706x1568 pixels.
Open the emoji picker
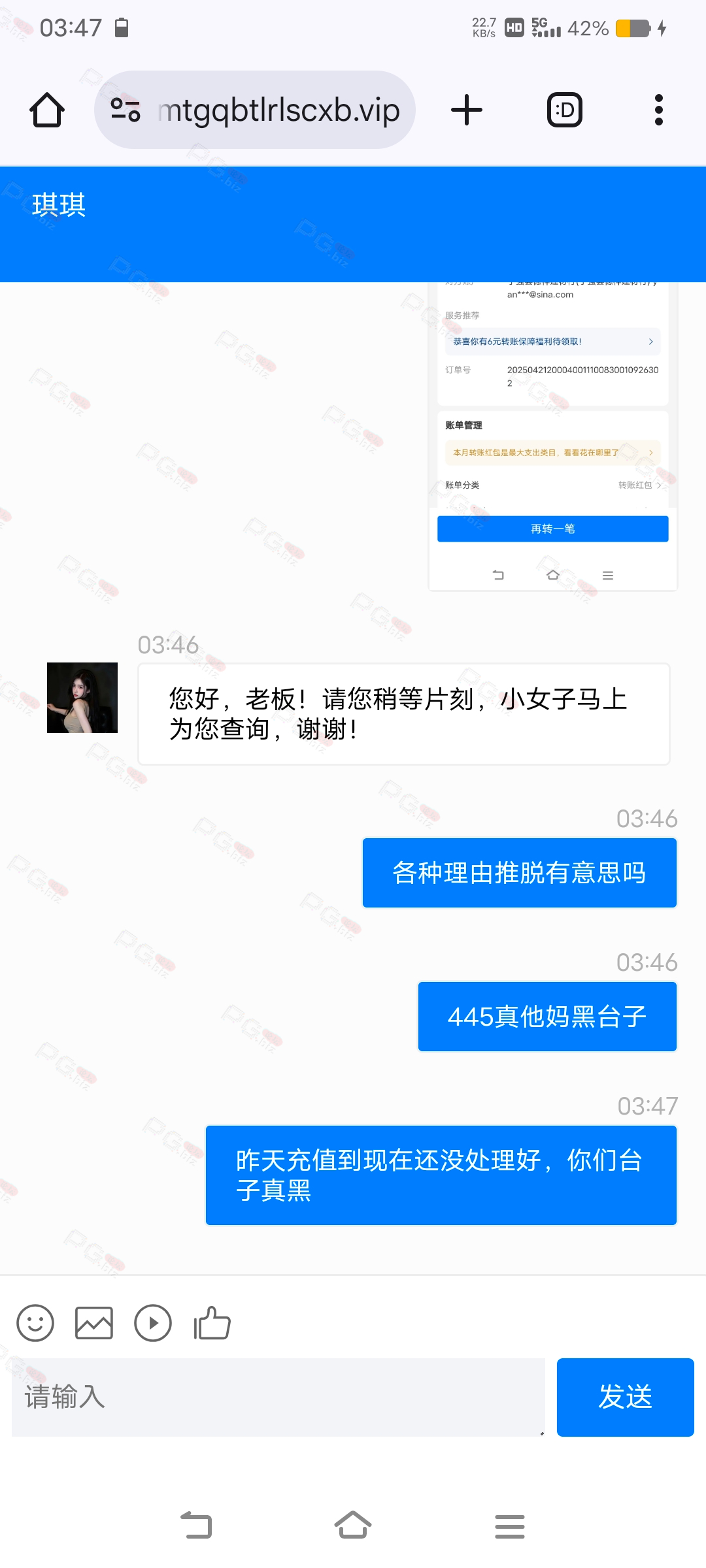click(35, 1323)
